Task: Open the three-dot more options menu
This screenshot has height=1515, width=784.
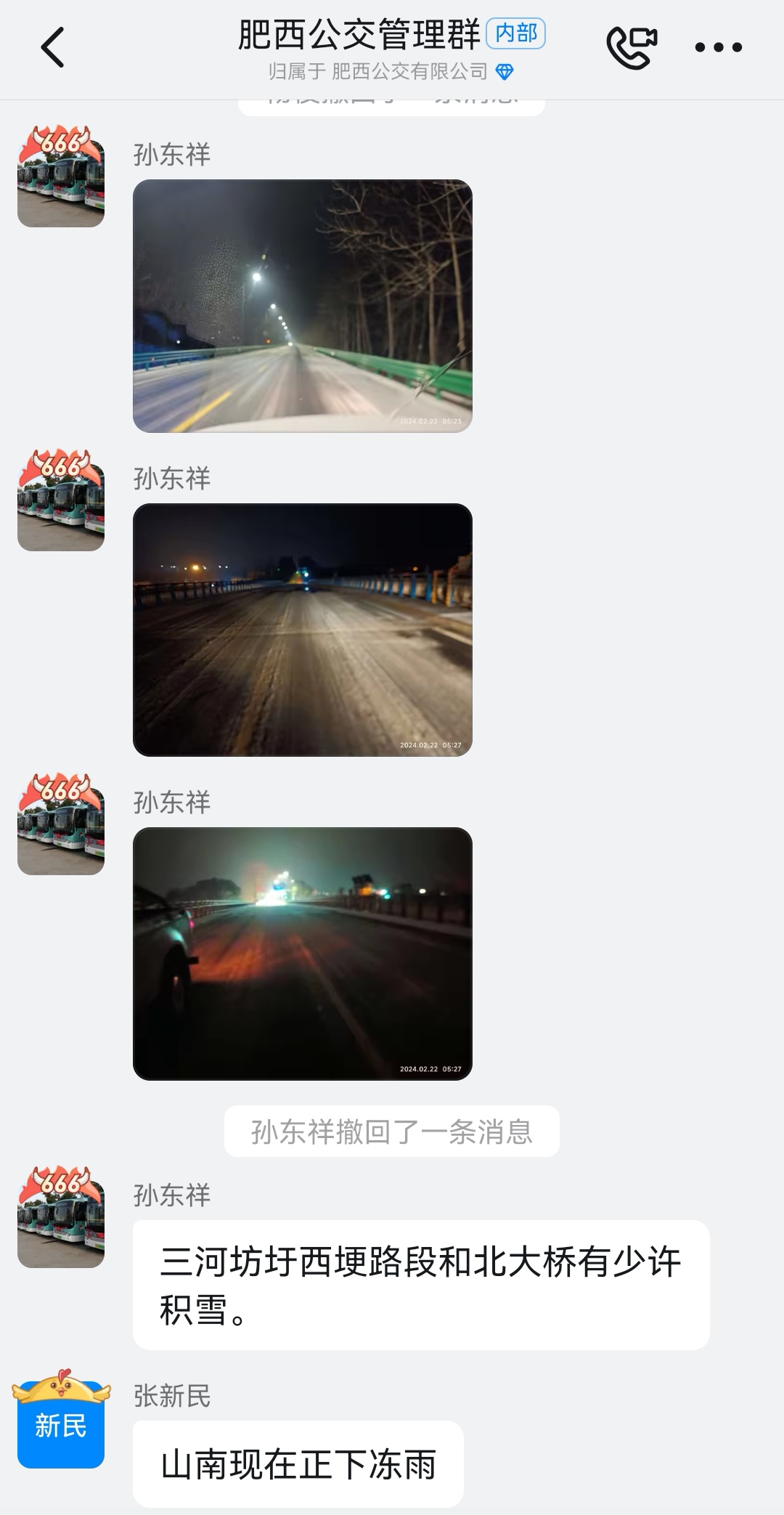Action: 718,47
